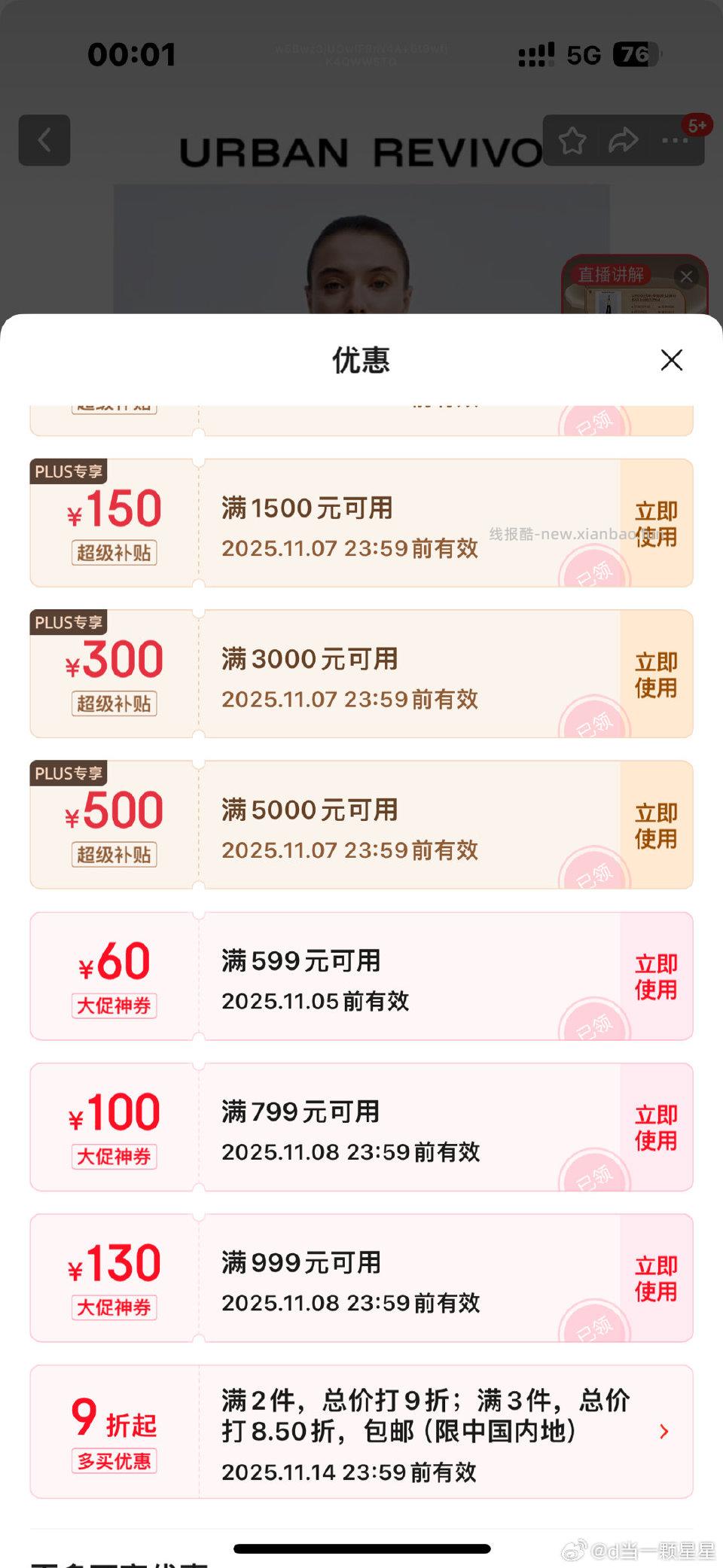Dismiss the 优惠 coupon panel via the X
Viewport: 723px width, 1568px height.
point(670,360)
